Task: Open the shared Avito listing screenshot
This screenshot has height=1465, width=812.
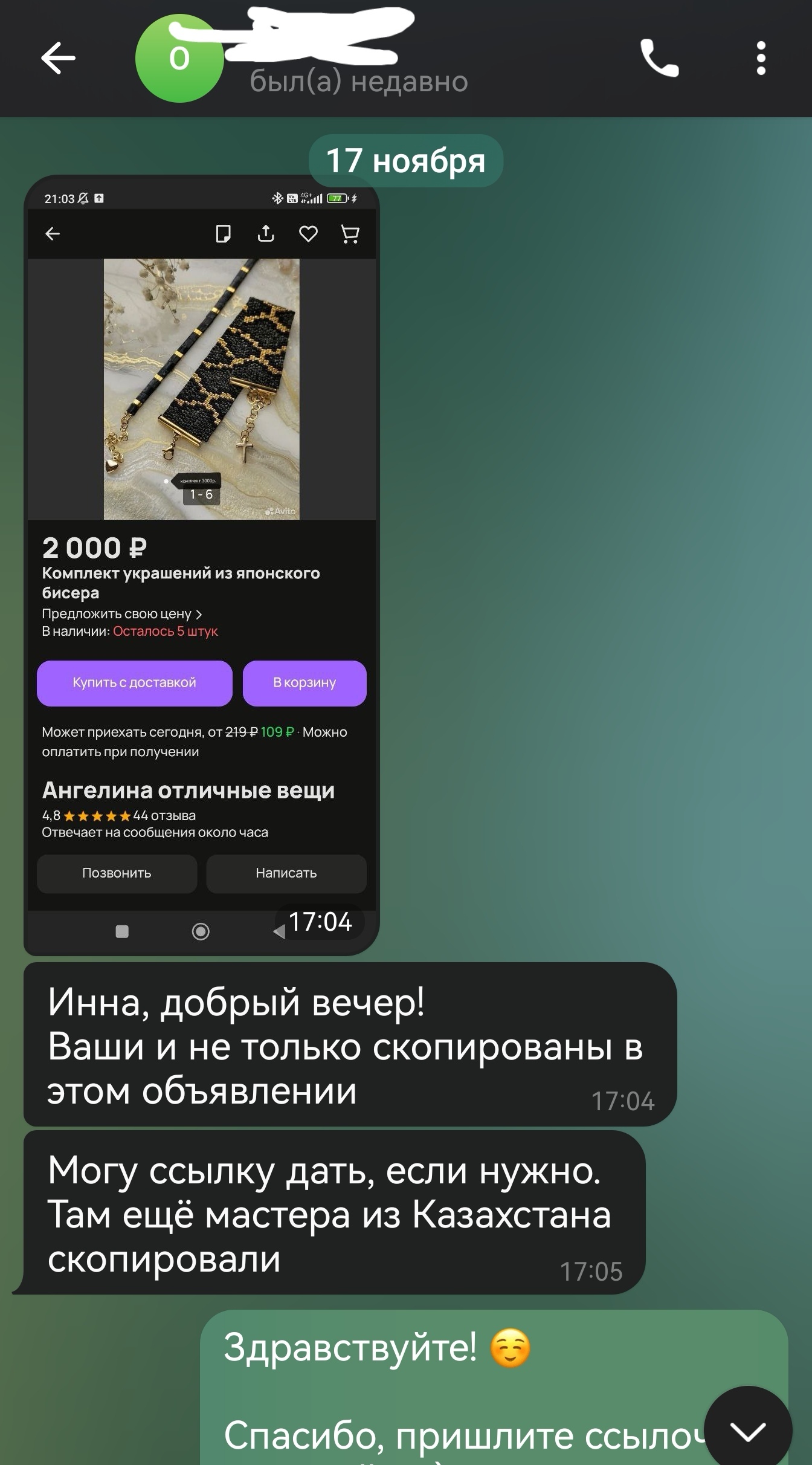Action: coord(201,565)
